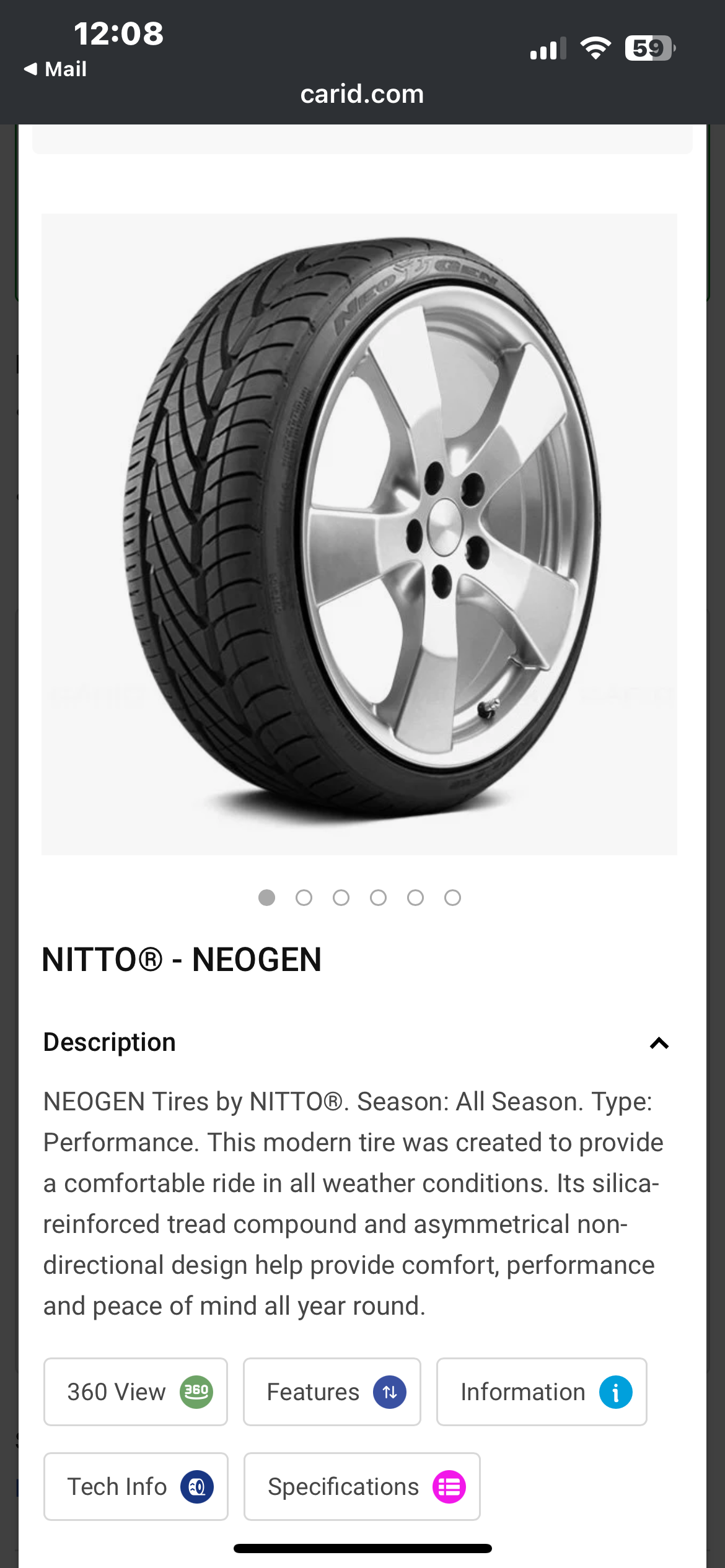This screenshot has width=725, height=1568.
Task: Show Tech Info
Action: point(136,1486)
